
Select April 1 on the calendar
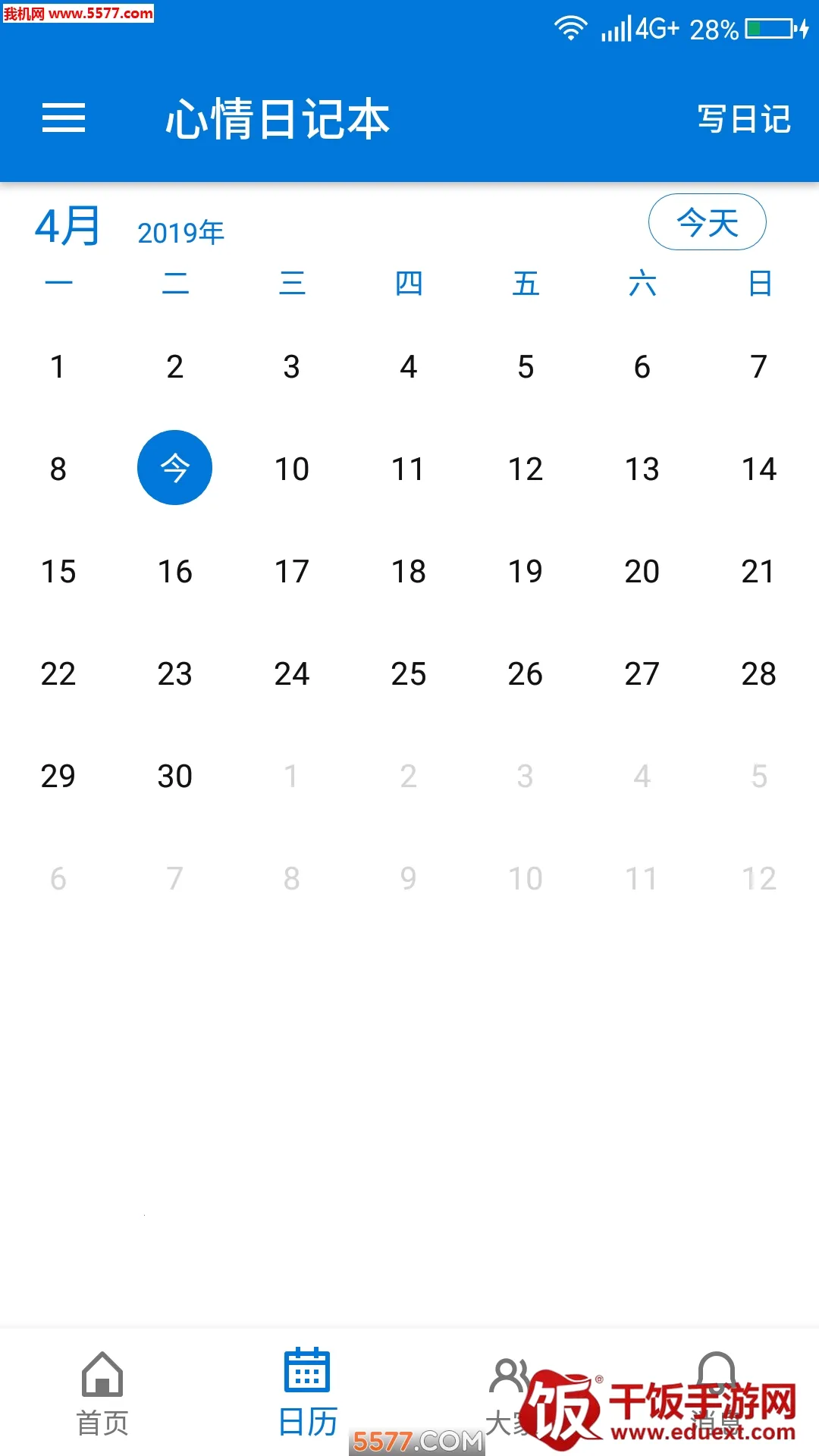point(58,367)
